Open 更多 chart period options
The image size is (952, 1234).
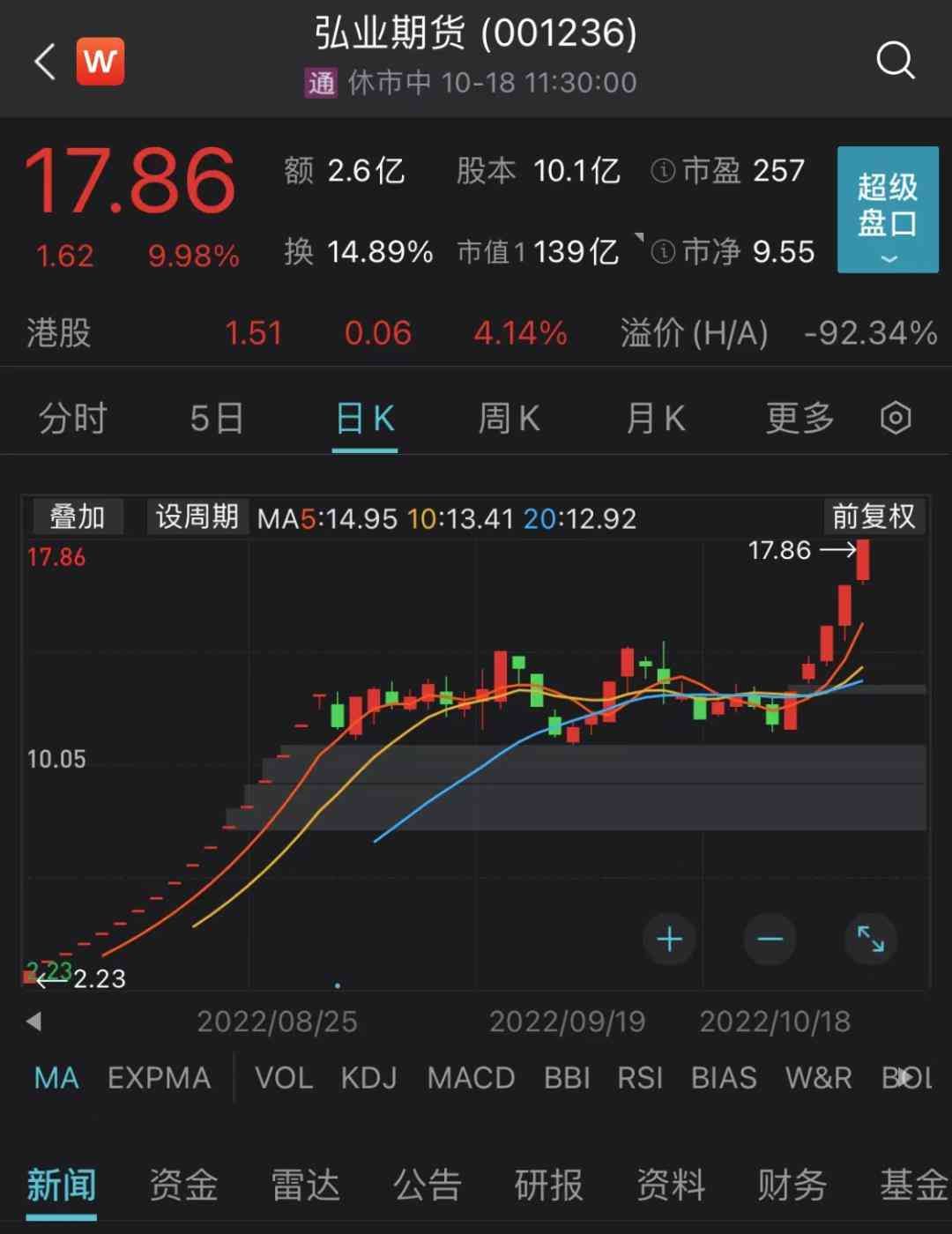tap(800, 418)
